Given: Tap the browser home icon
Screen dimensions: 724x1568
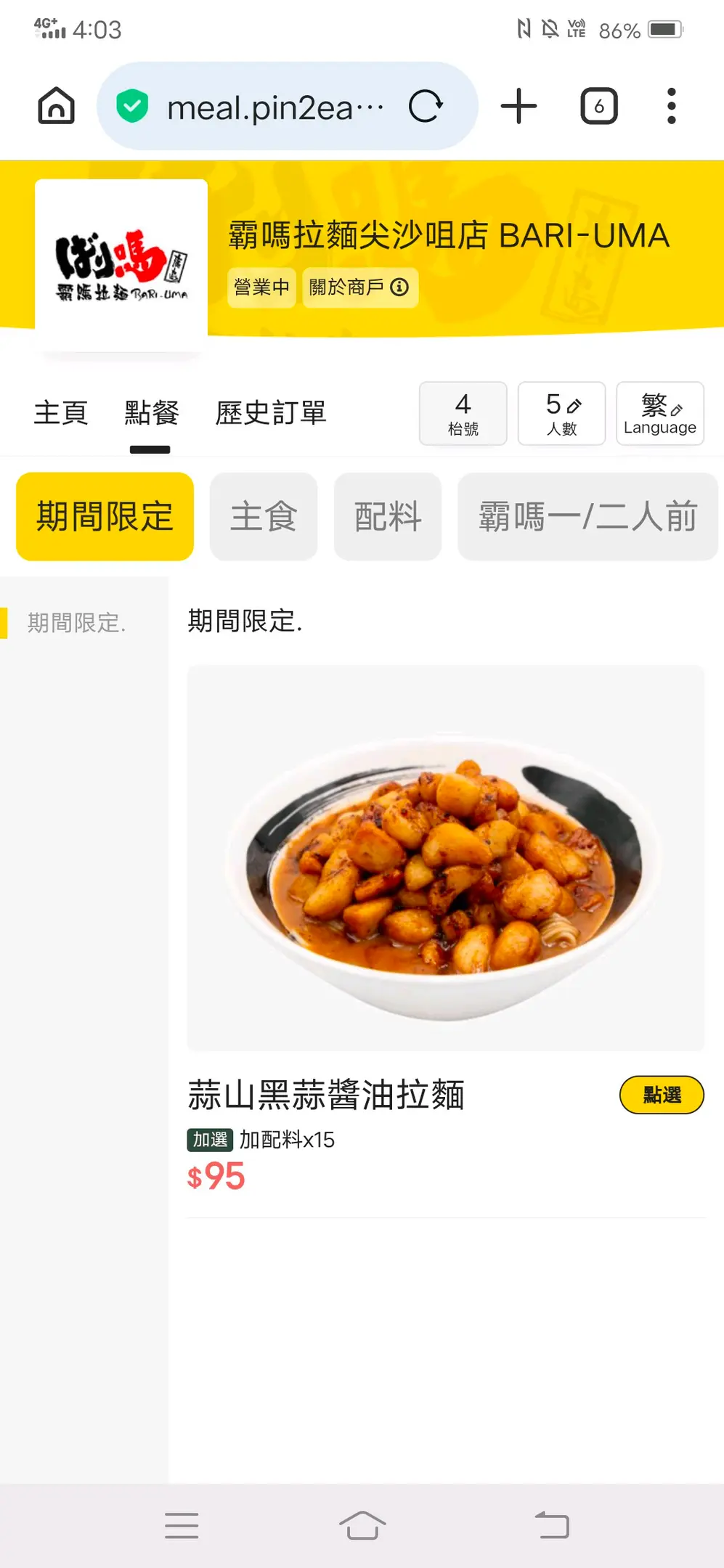Looking at the screenshot, I should coord(56,106).
